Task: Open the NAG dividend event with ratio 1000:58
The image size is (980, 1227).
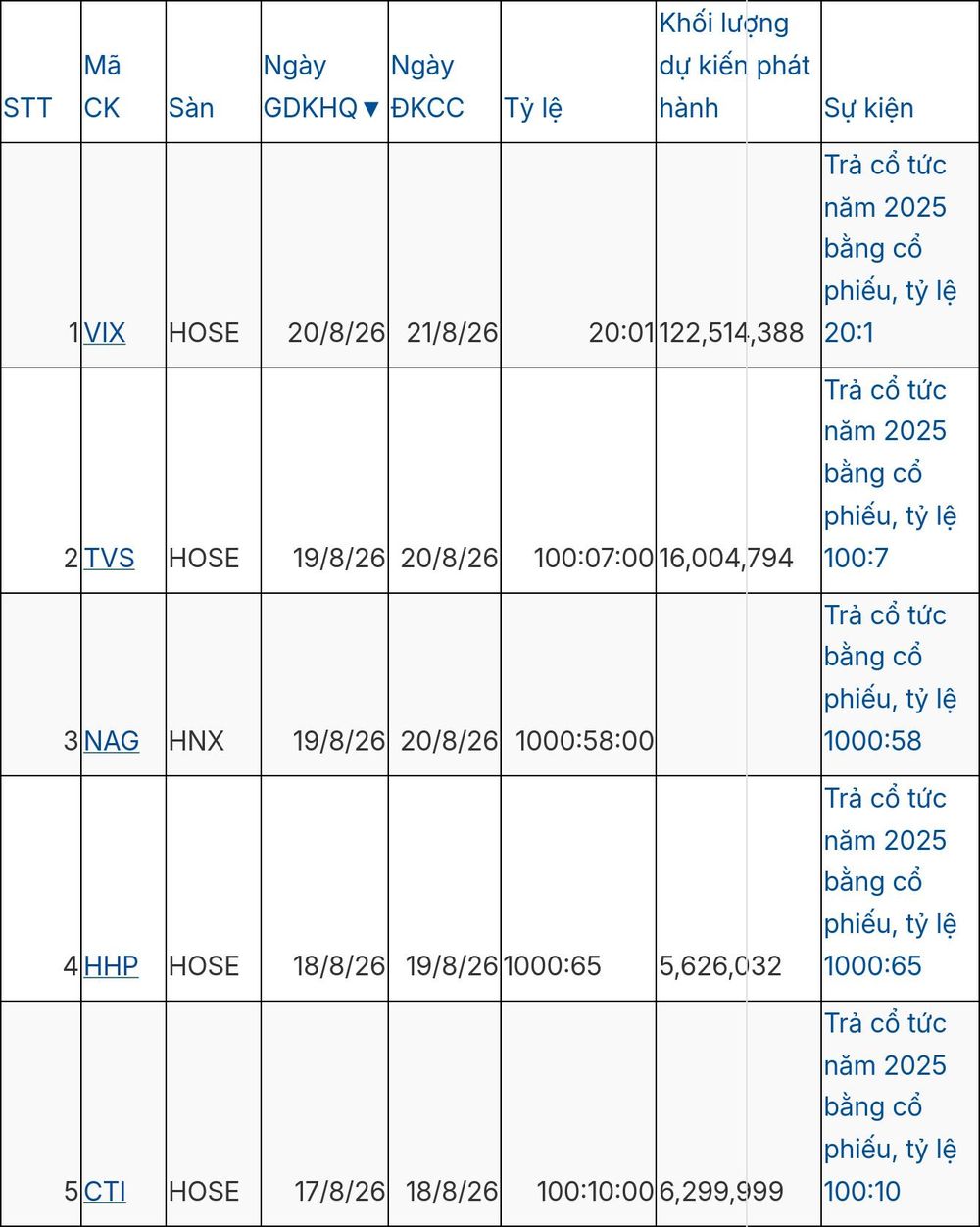Action: point(890,678)
